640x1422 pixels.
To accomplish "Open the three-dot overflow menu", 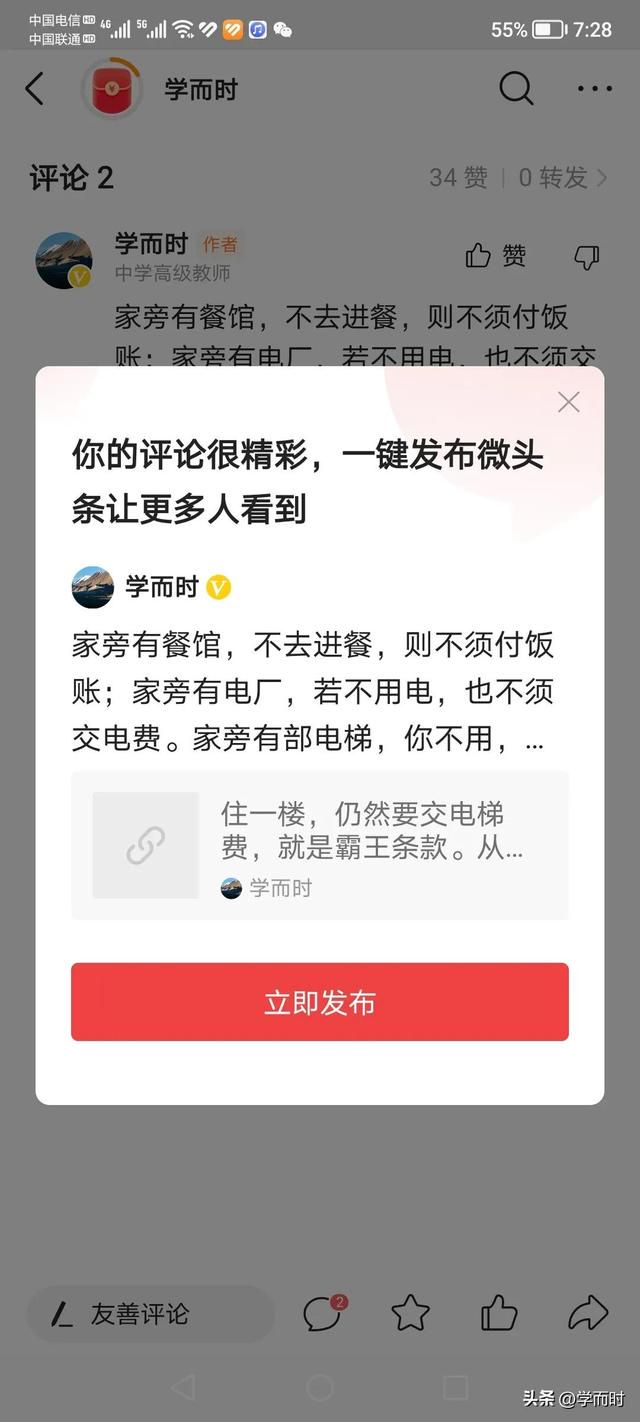I will pos(595,89).
